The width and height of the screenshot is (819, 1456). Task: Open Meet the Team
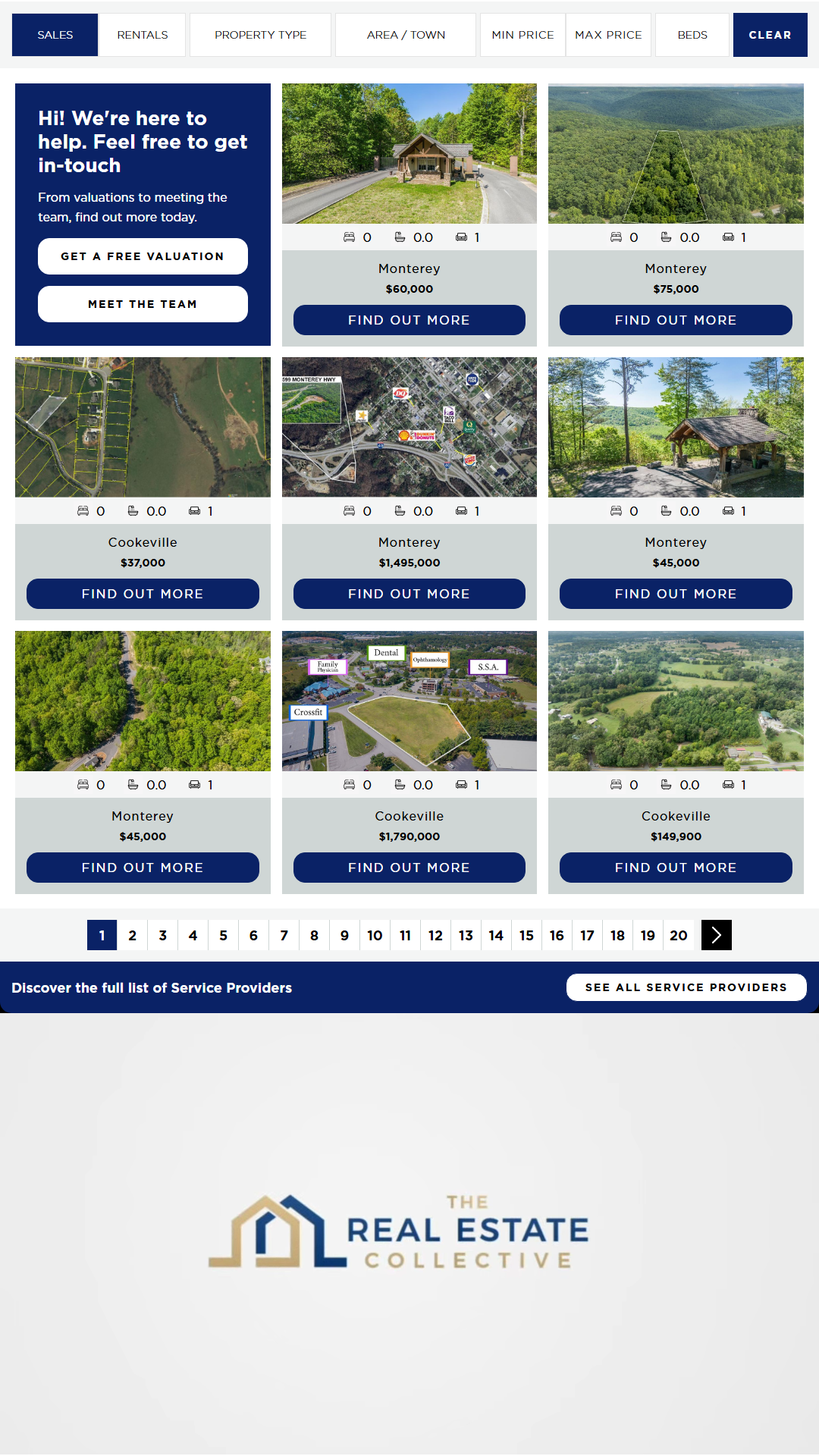(x=143, y=304)
